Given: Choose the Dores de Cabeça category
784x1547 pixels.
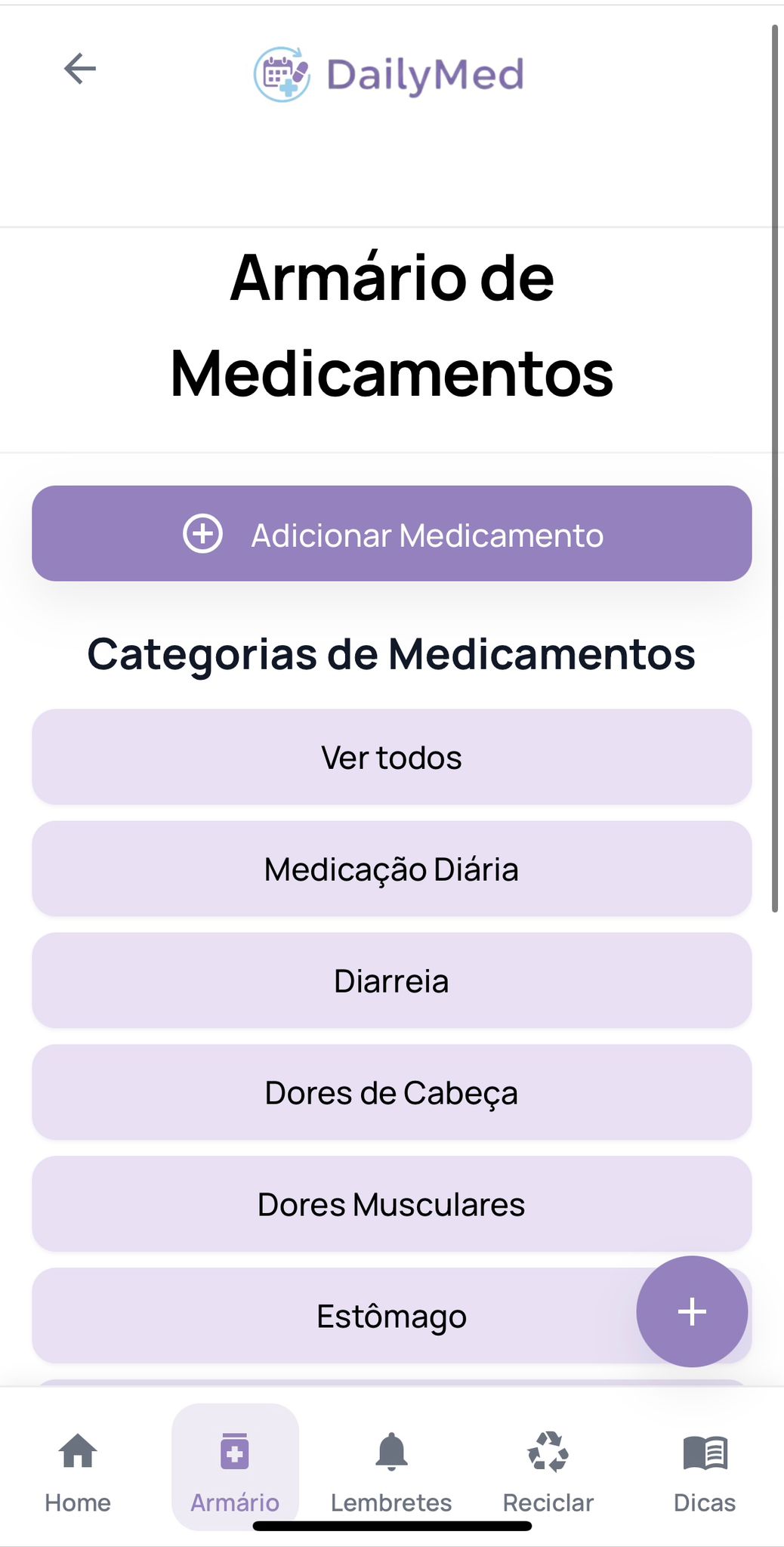Looking at the screenshot, I should [391, 1092].
